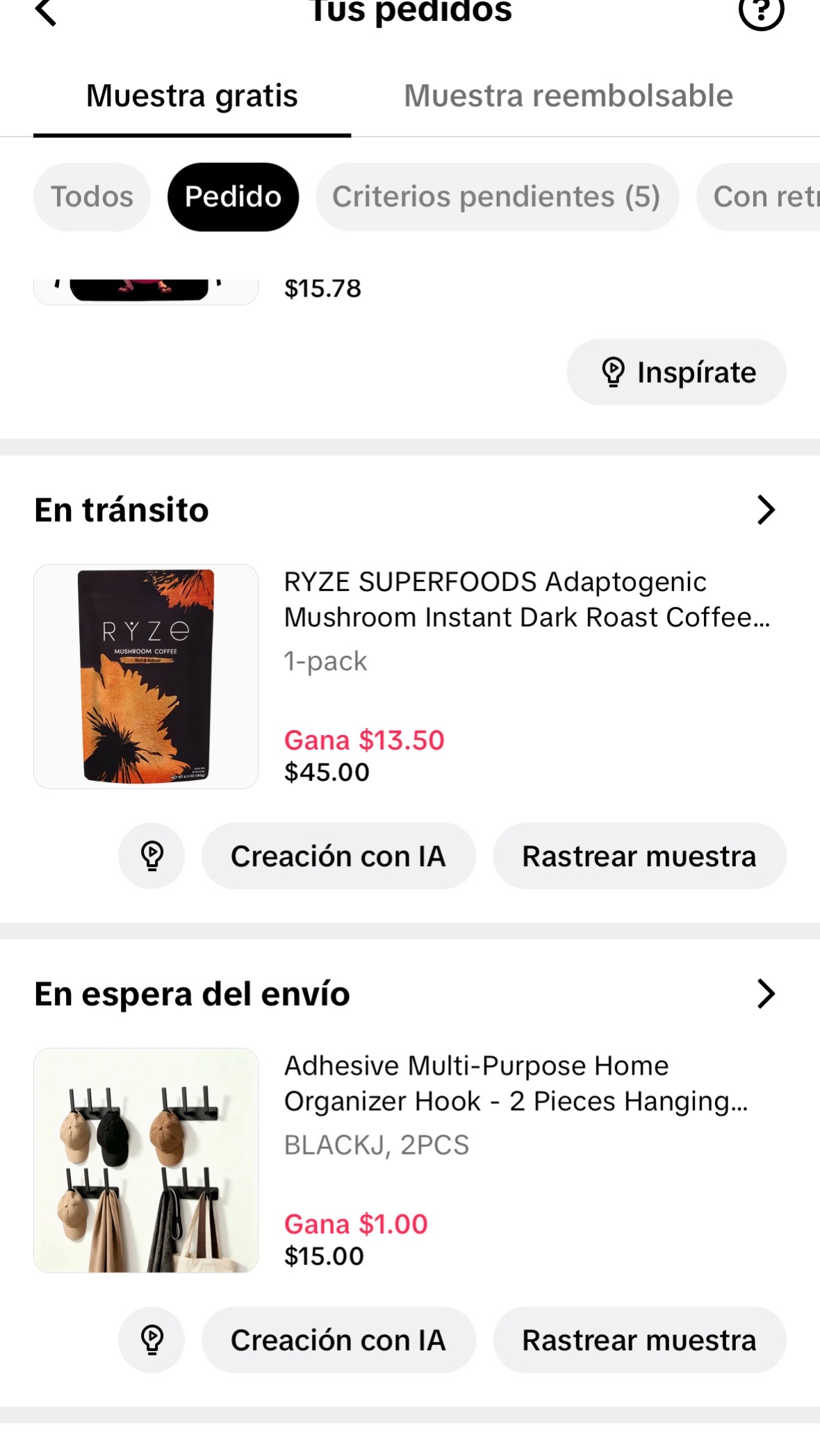Open the Adhesive Organizer Hook product image

click(x=146, y=1160)
